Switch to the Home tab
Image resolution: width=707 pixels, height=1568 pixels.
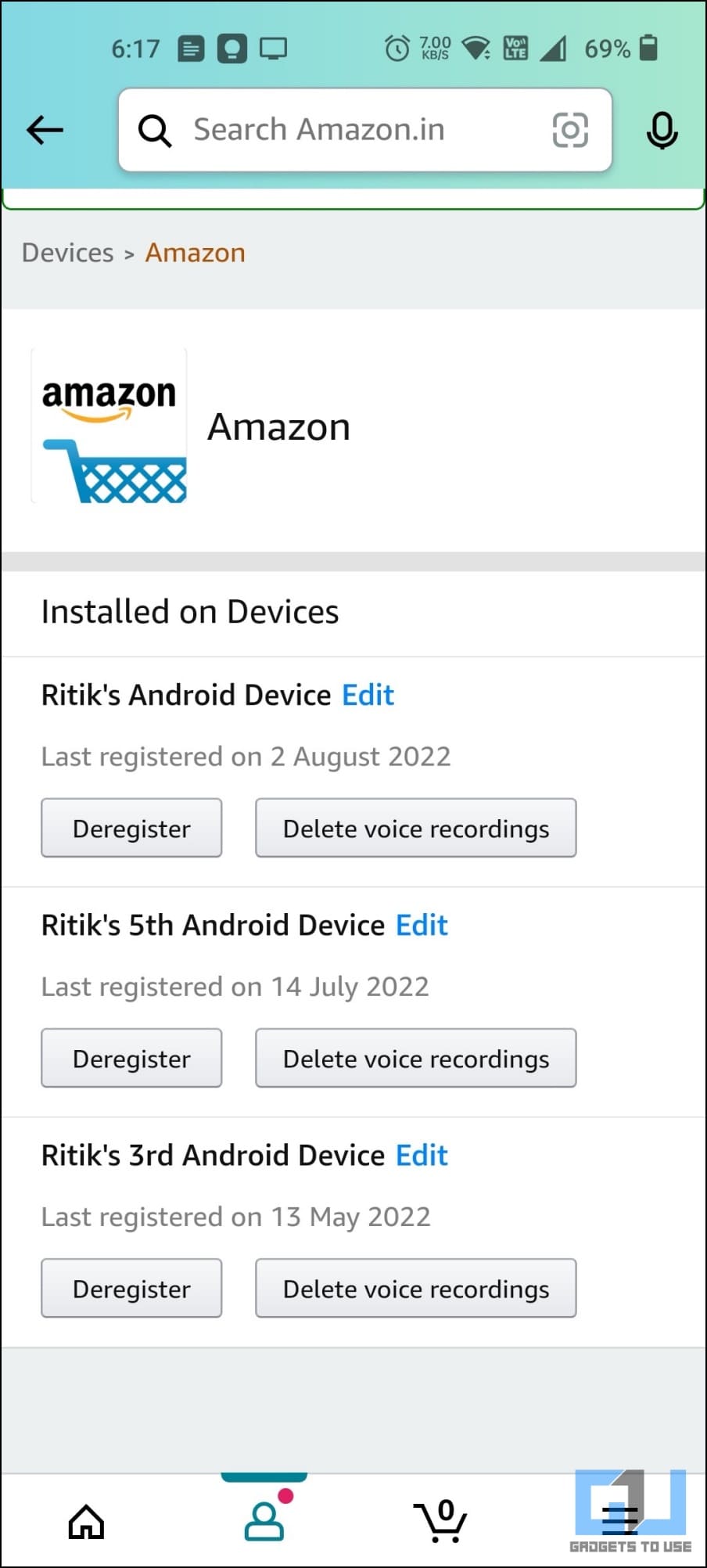[x=87, y=1522]
